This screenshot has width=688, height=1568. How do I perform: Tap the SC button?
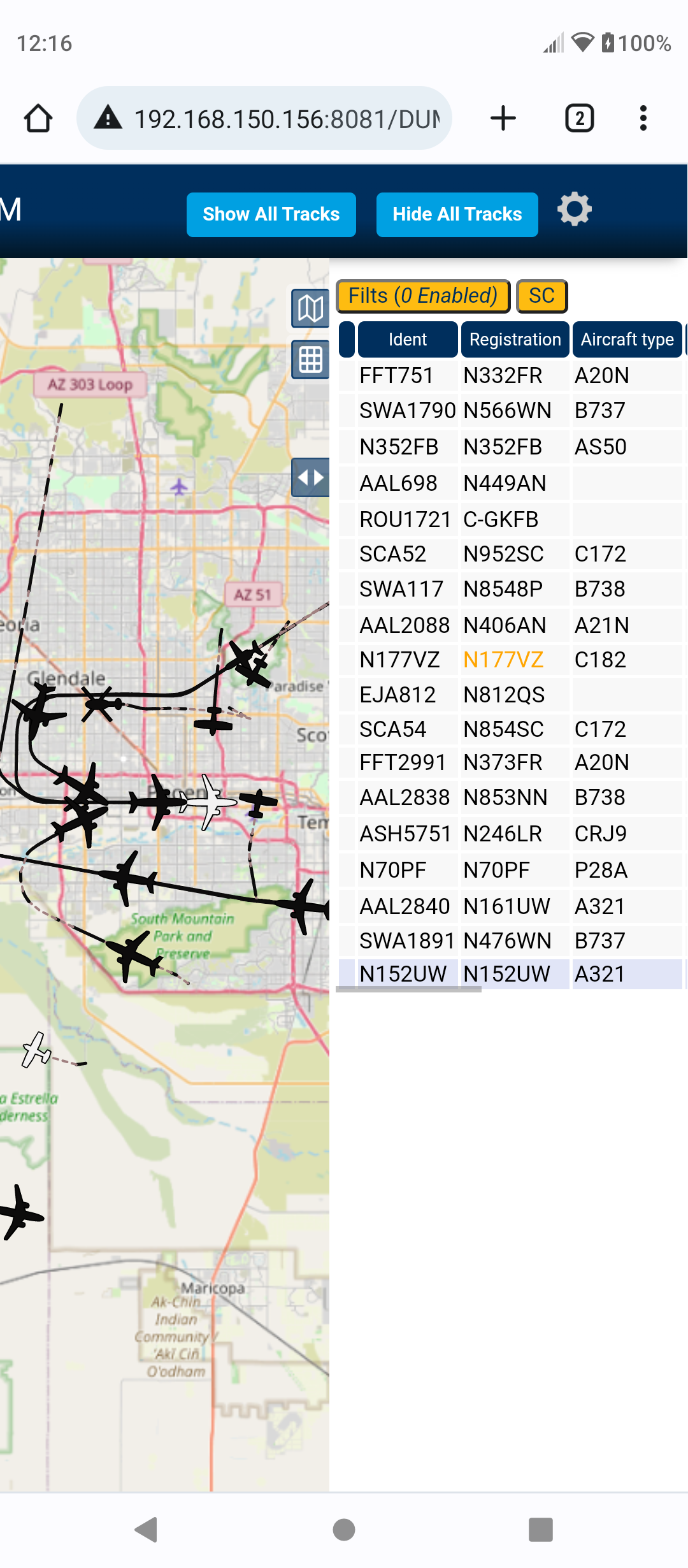coord(541,296)
